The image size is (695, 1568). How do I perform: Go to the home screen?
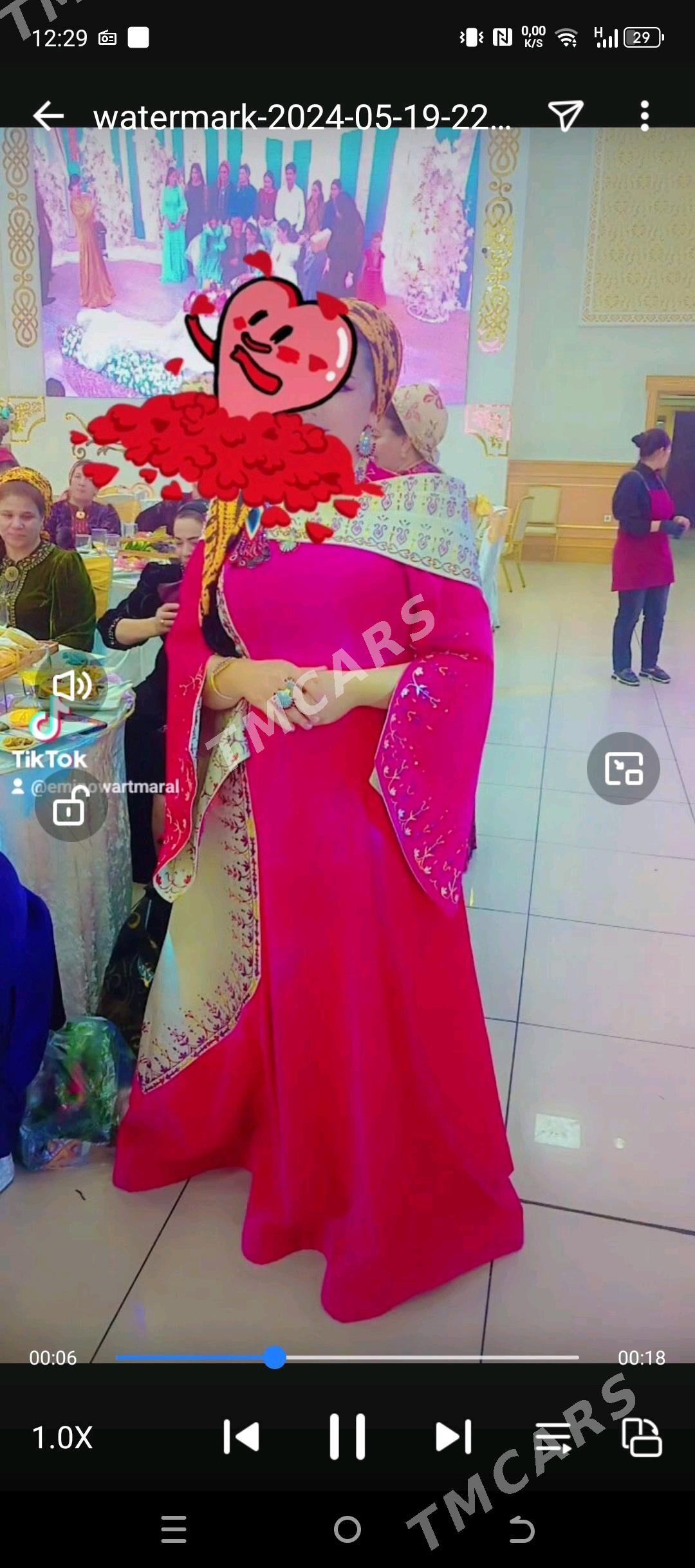[x=347, y=1529]
